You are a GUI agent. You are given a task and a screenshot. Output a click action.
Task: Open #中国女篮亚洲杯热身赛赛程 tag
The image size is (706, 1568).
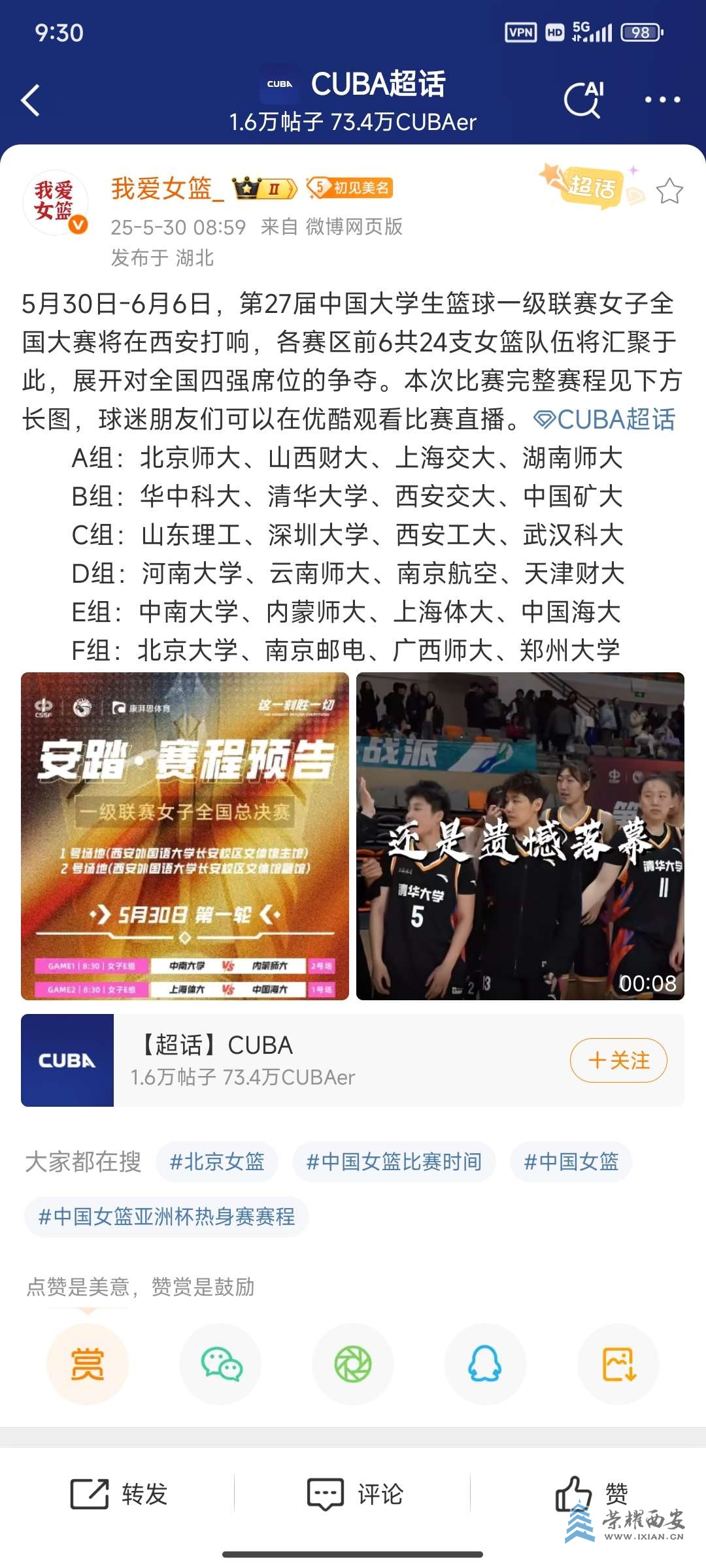click(166, 1217)
